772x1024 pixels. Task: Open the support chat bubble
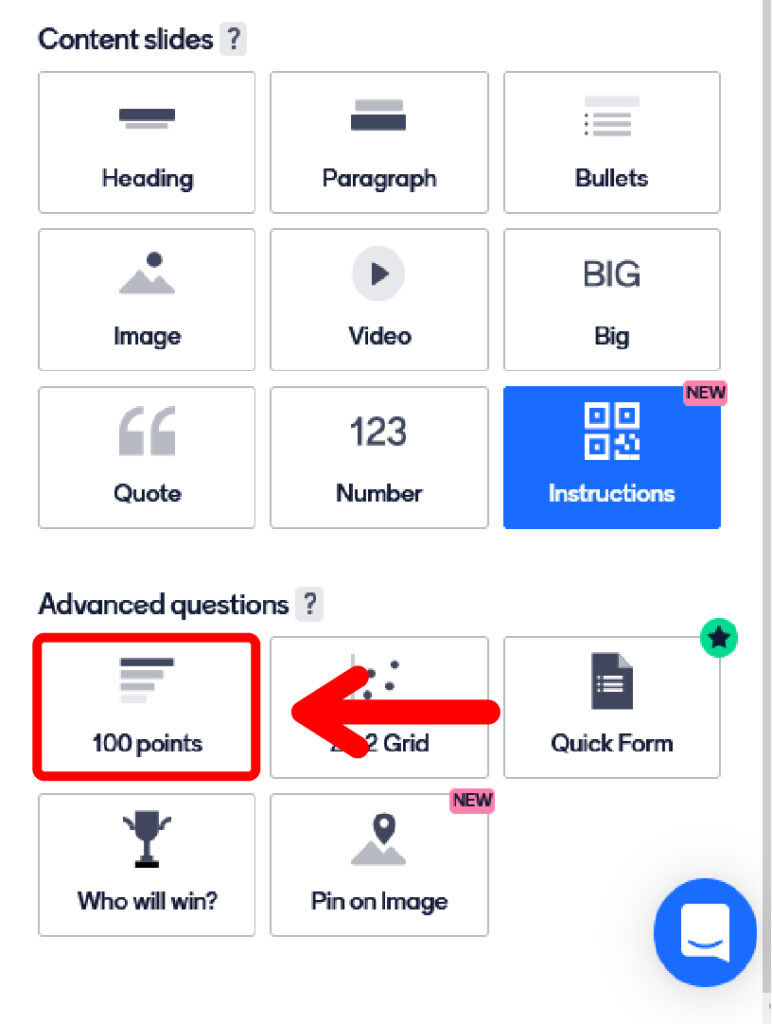[705, 931]
